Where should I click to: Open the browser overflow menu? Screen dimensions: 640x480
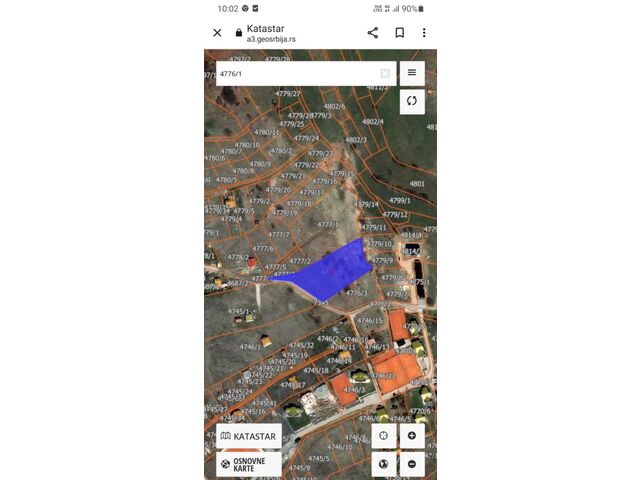click(x=424, y=32)
